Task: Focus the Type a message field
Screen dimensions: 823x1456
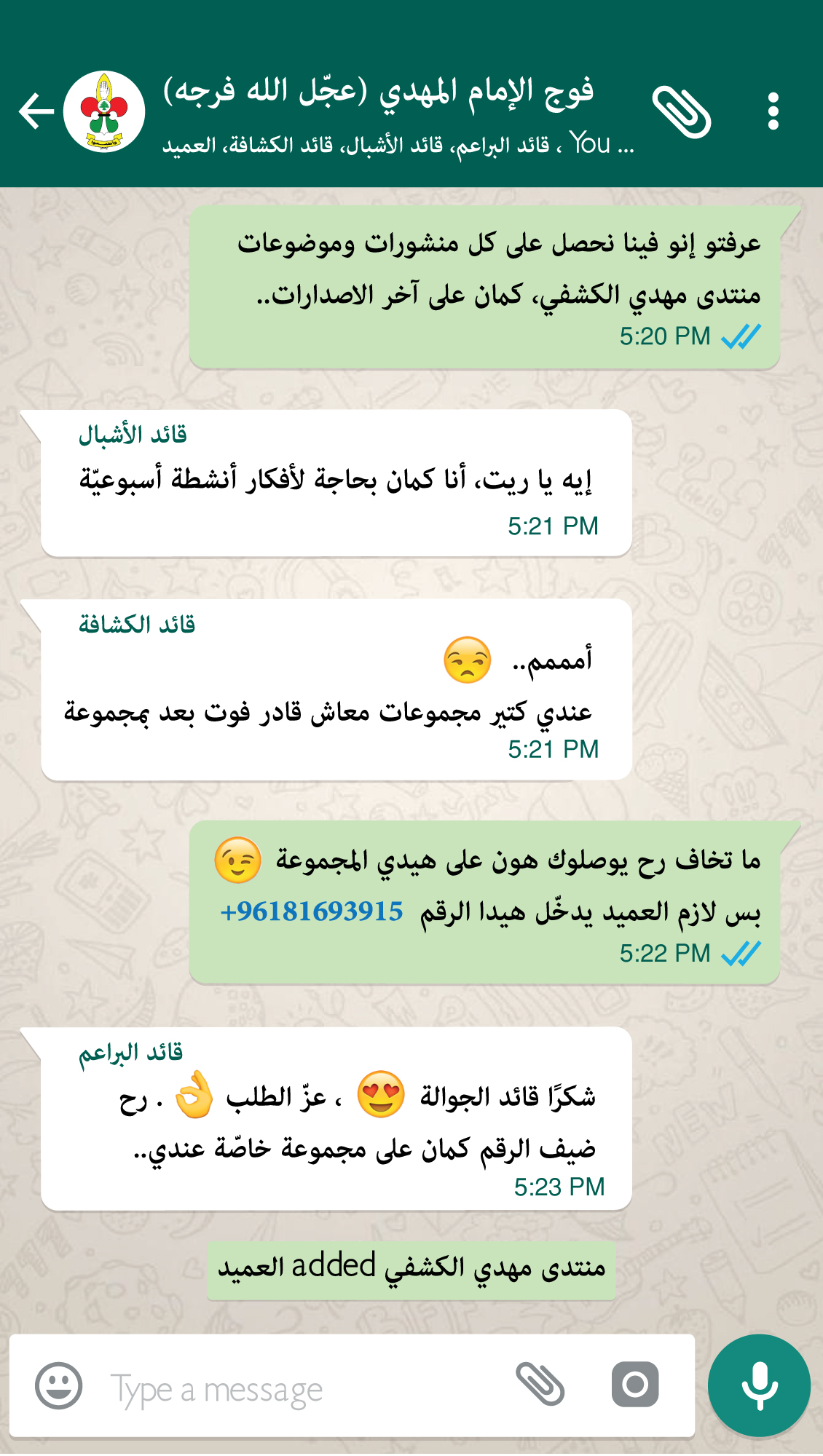Action: pyautogui.click(x=291, y=1390)
